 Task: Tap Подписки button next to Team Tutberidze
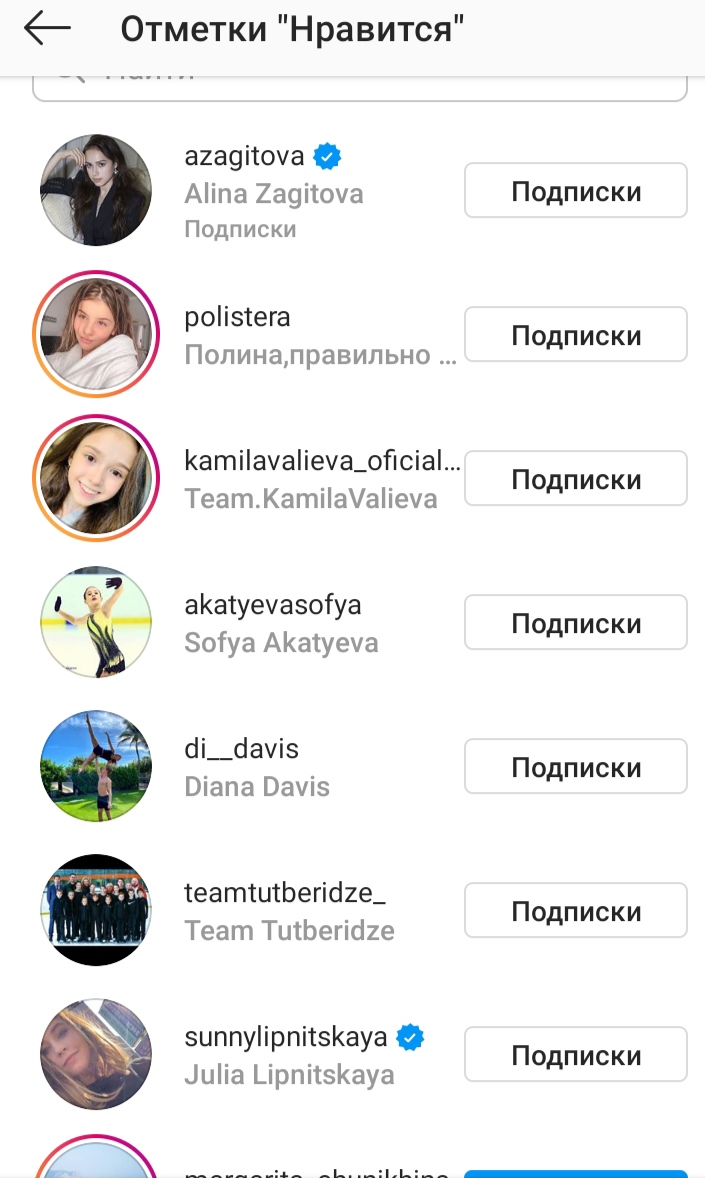tap(575, 911)
